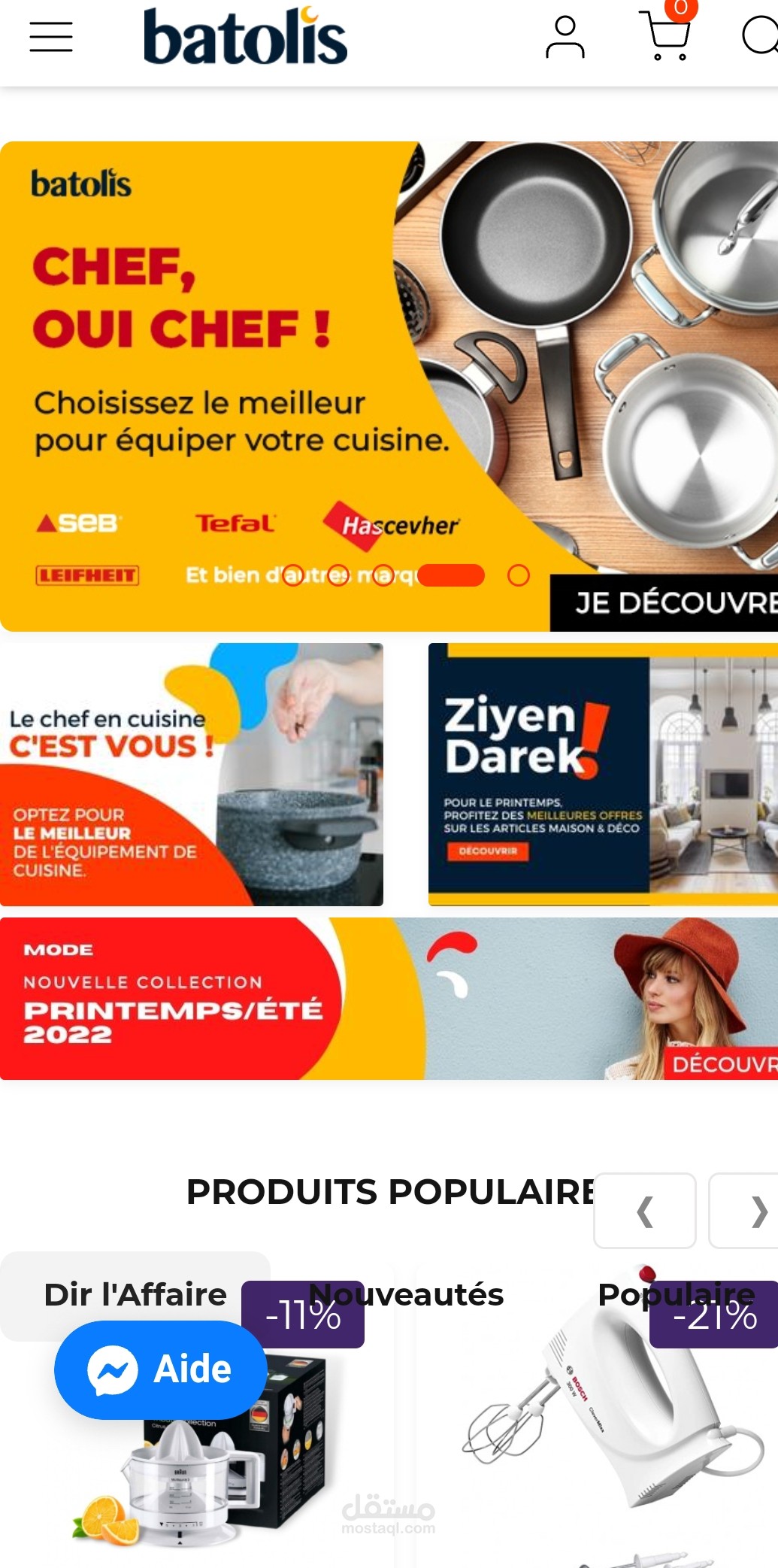Switch to the Populaire tab
778x1568 pixels.
pos(676,1295)
